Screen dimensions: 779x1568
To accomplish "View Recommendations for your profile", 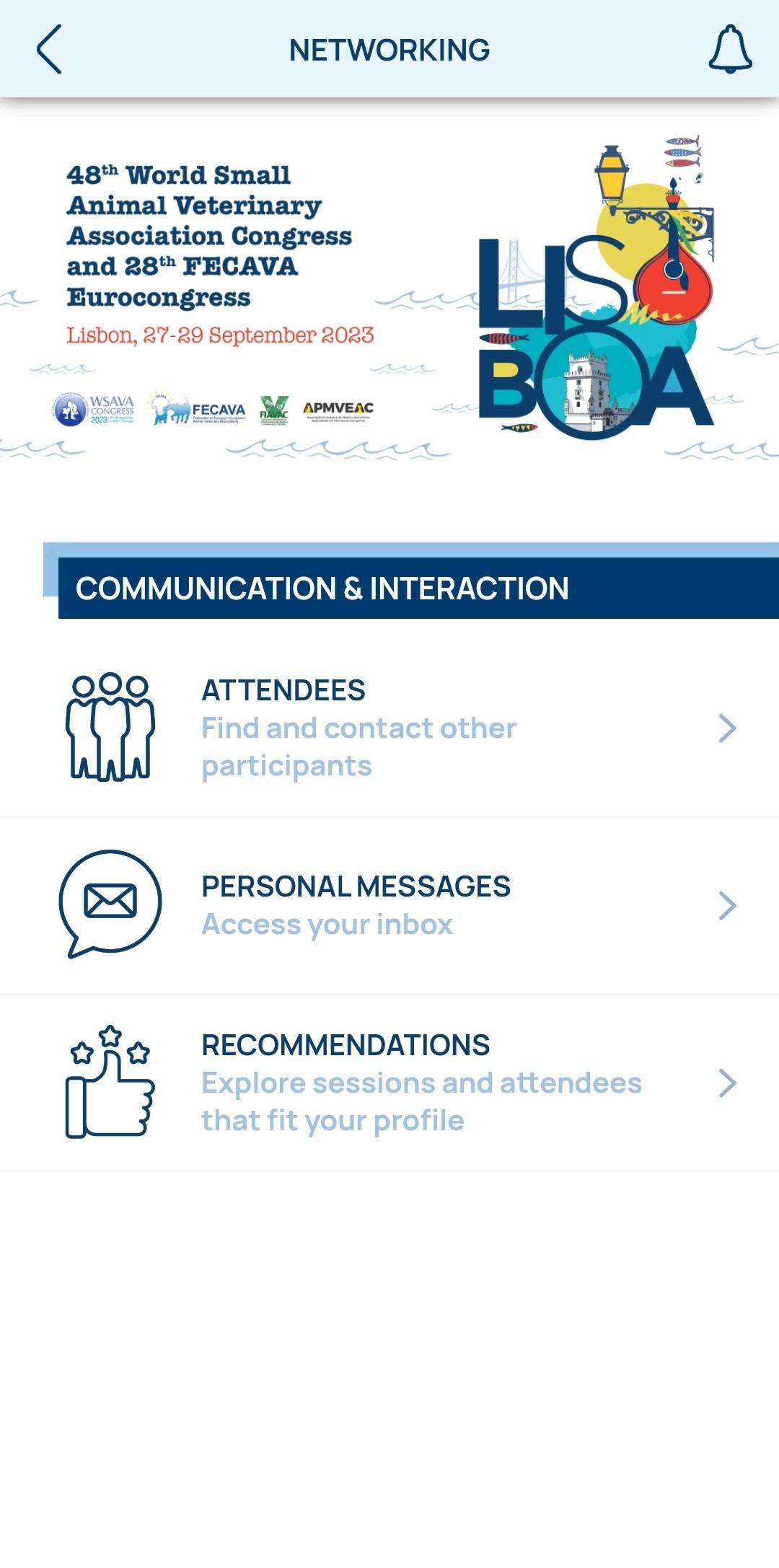I will tap(389, 1083).
